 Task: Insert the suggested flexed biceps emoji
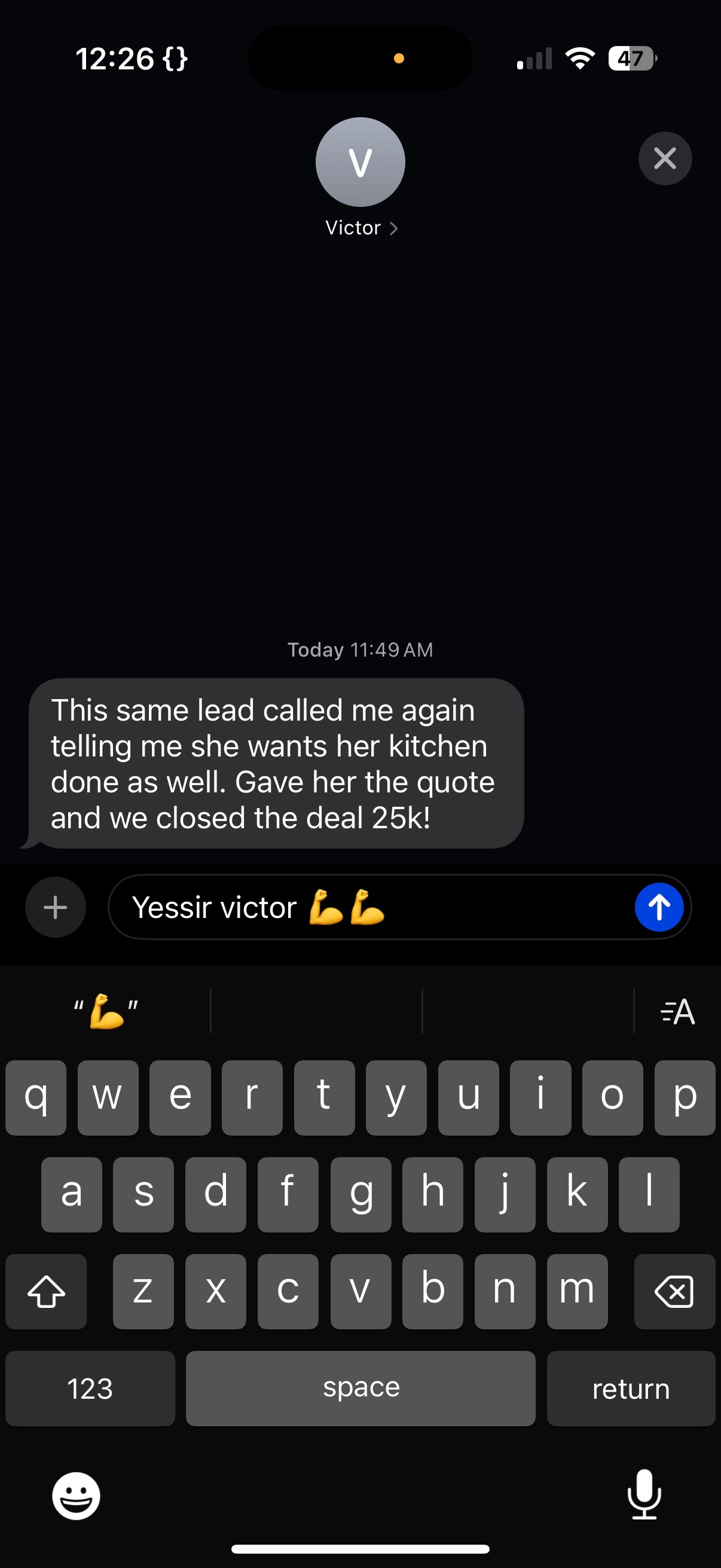point(106,1011)
